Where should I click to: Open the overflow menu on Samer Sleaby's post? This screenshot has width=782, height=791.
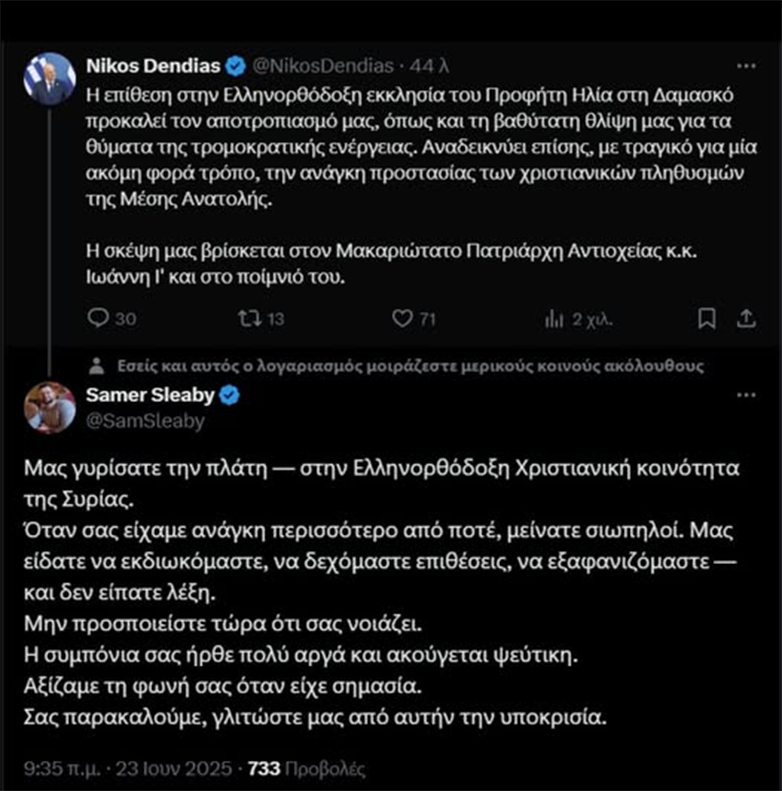coord(745,395)
